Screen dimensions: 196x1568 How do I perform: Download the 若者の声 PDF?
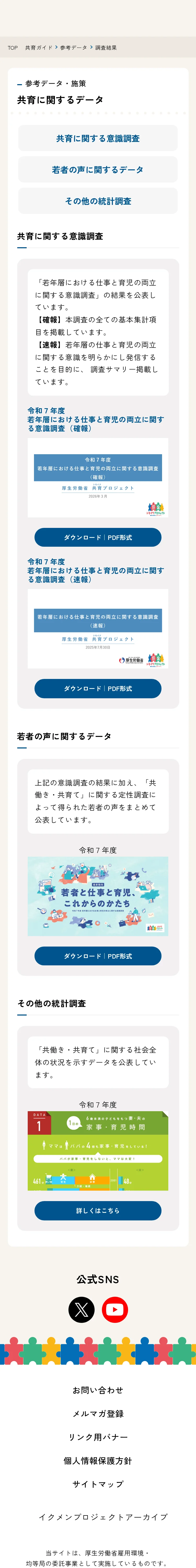point(98,956)
